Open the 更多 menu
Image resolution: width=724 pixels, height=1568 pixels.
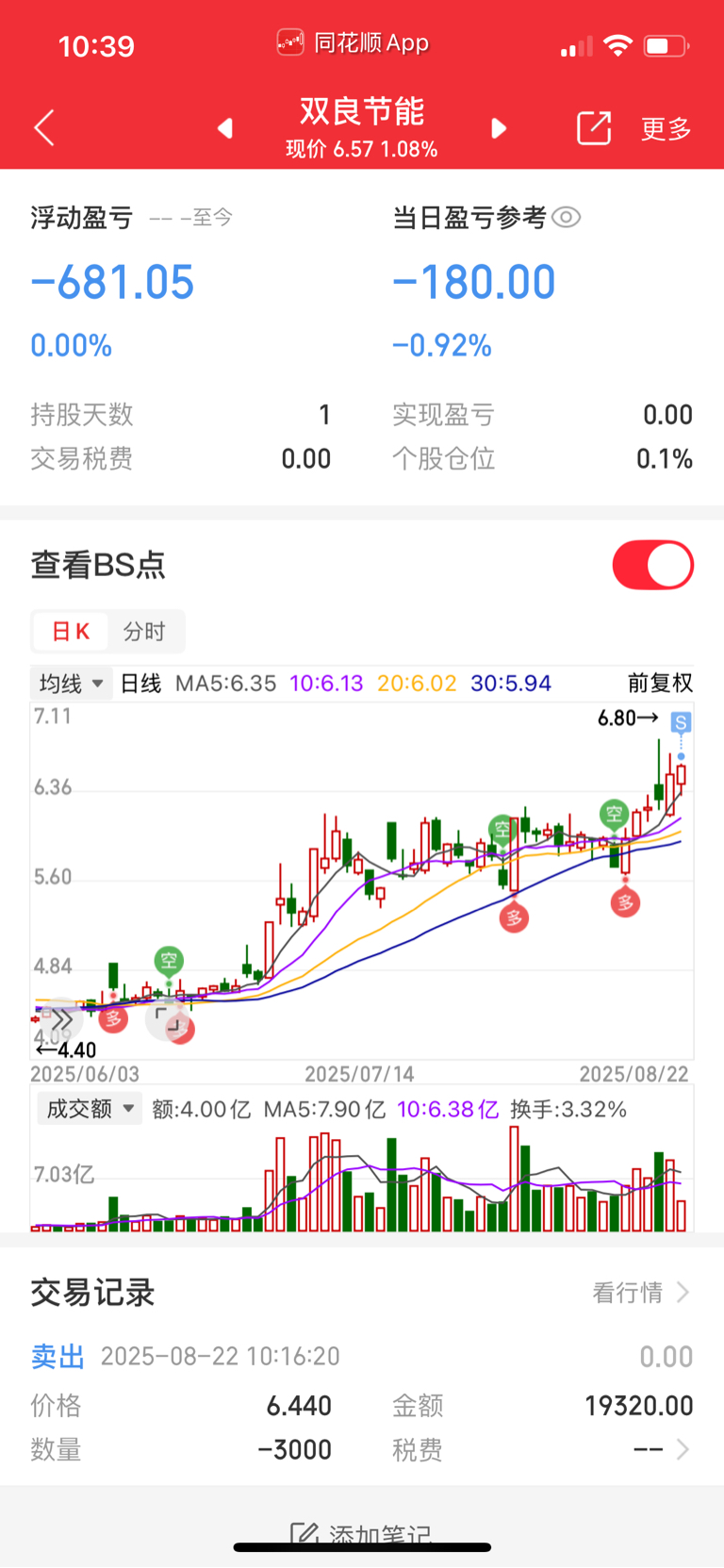[666, 128]
